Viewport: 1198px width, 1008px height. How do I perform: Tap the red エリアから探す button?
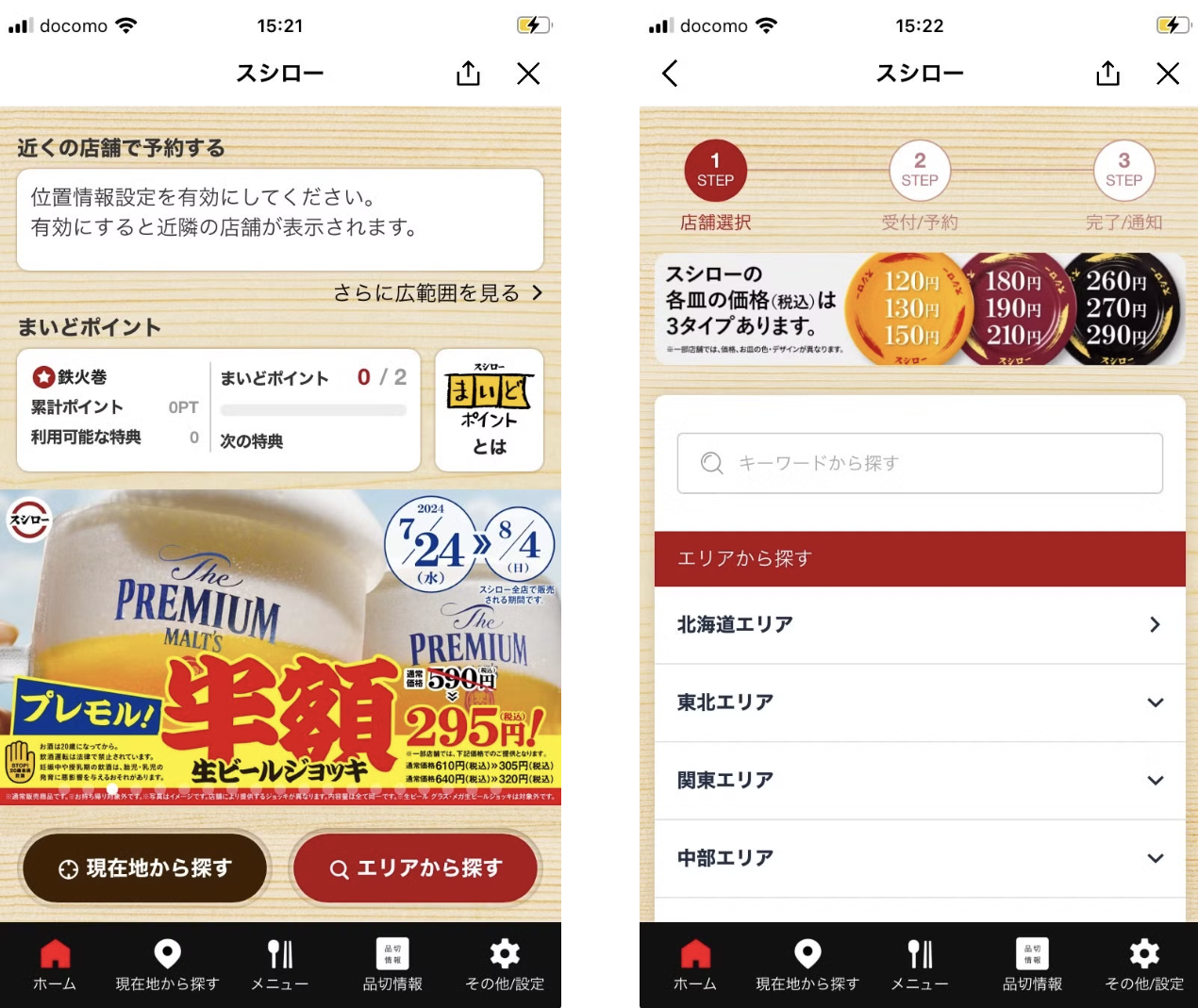(x=415, y=868)
